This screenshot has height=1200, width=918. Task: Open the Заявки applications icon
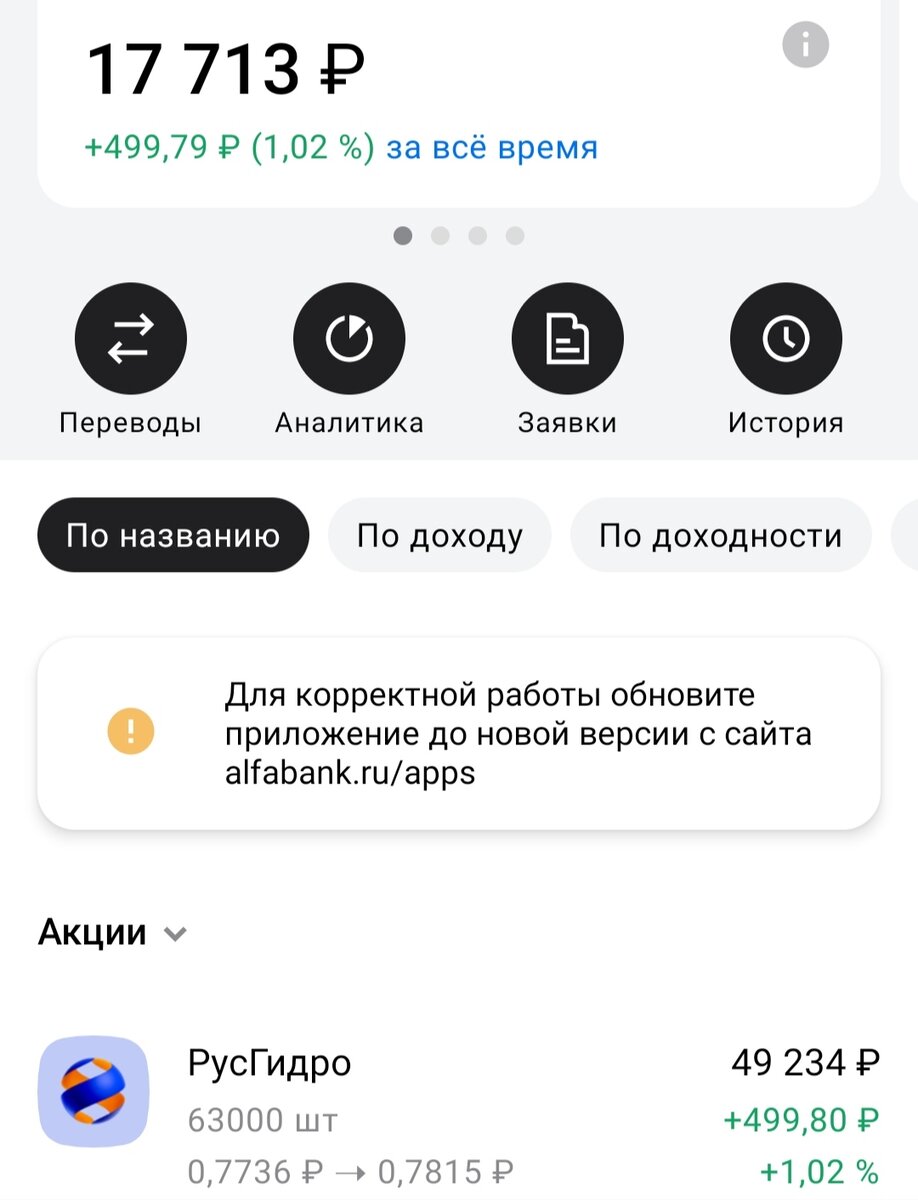[567, 338]
